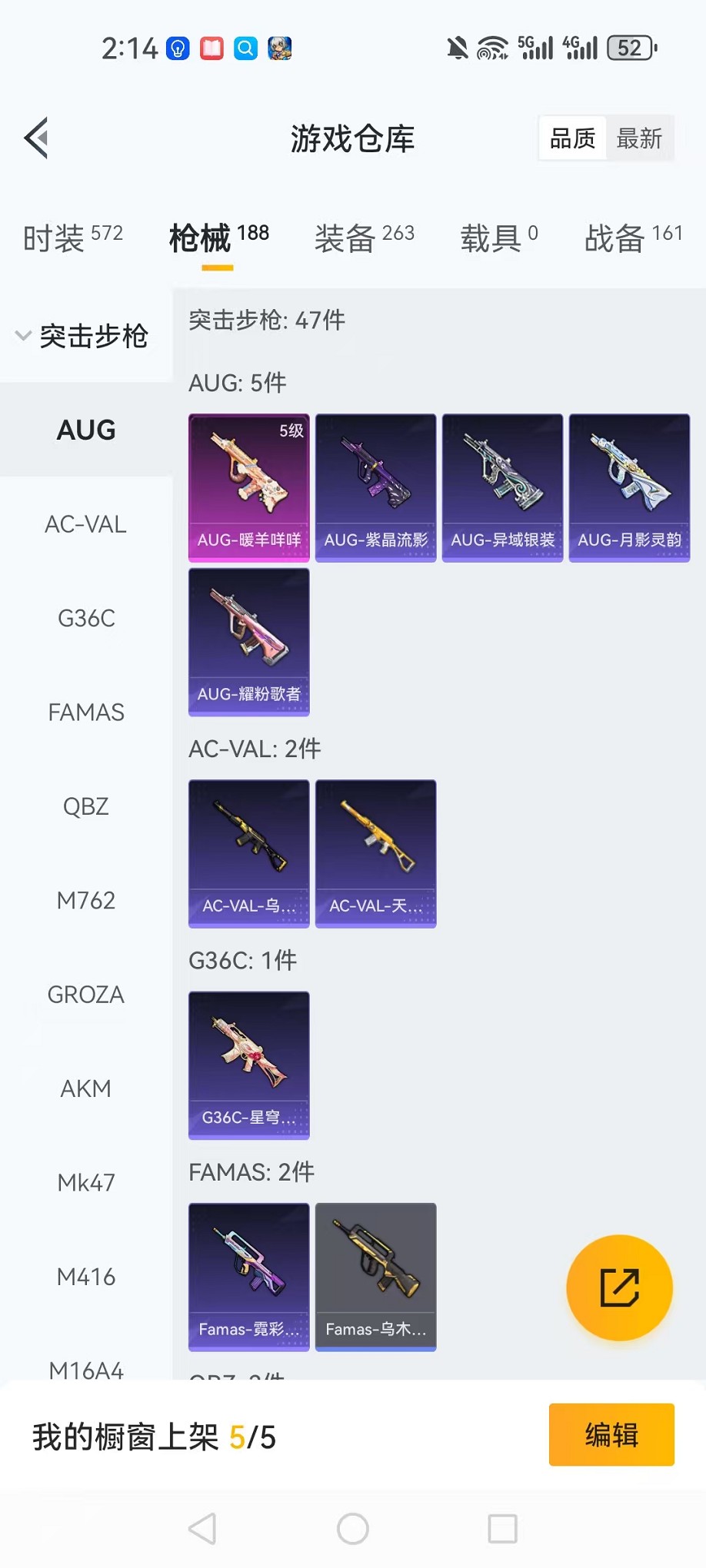Viewport: 706px width, 1568px height.
Task: Open the G36C-星穹 skin card
Action: pyautogui.click(x=248, y=1065)
